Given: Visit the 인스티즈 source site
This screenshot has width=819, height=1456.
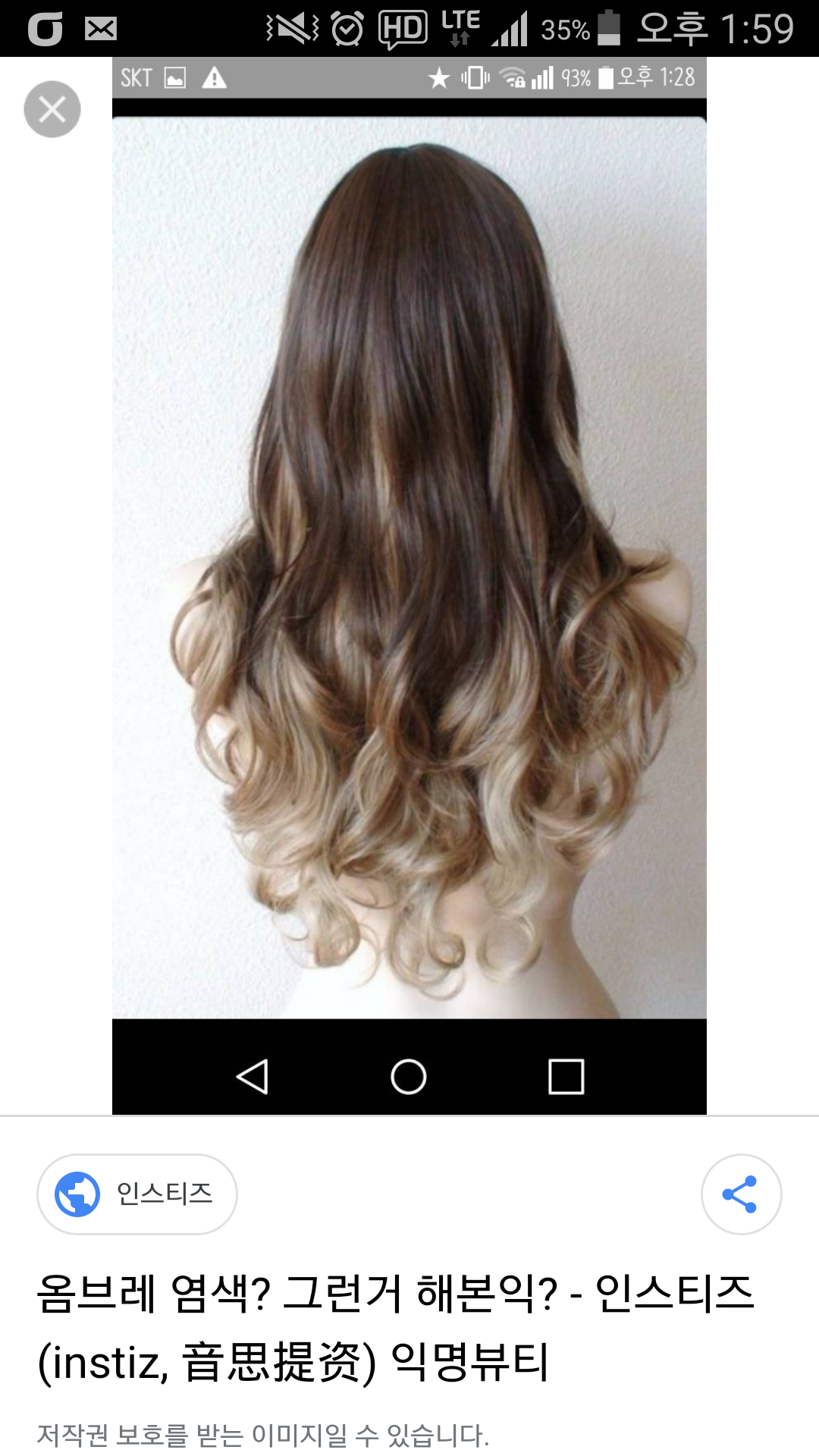Looking at the screenshot, I should pos(137,1194).
